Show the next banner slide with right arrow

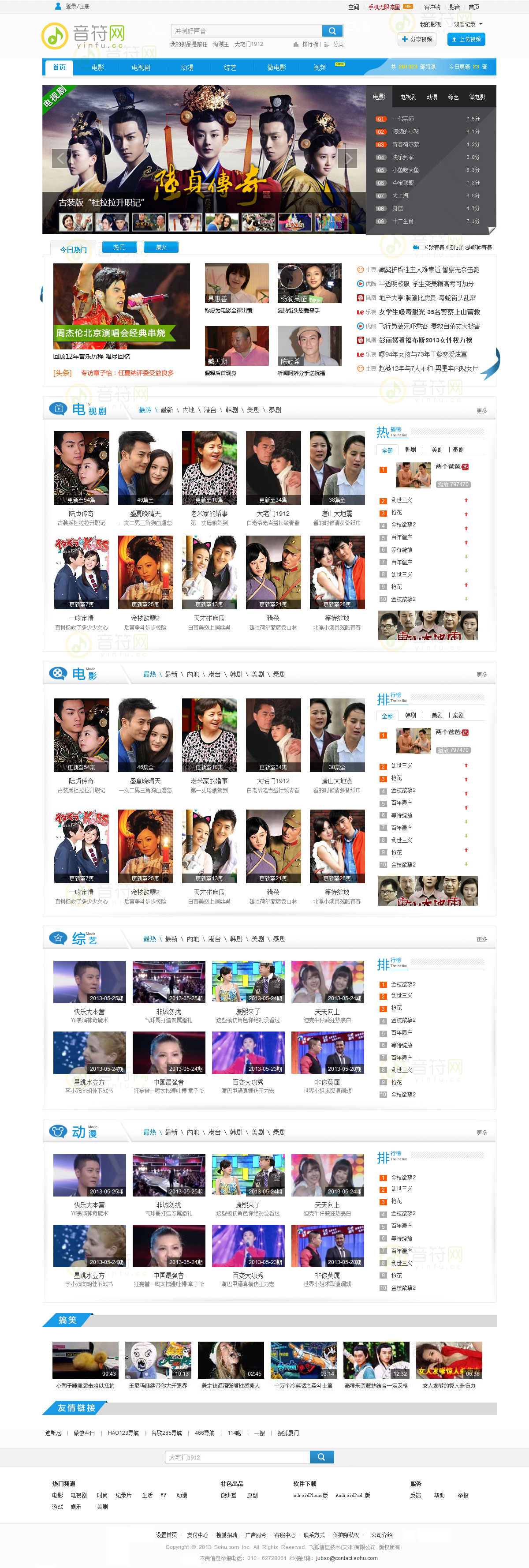point(348,158)
